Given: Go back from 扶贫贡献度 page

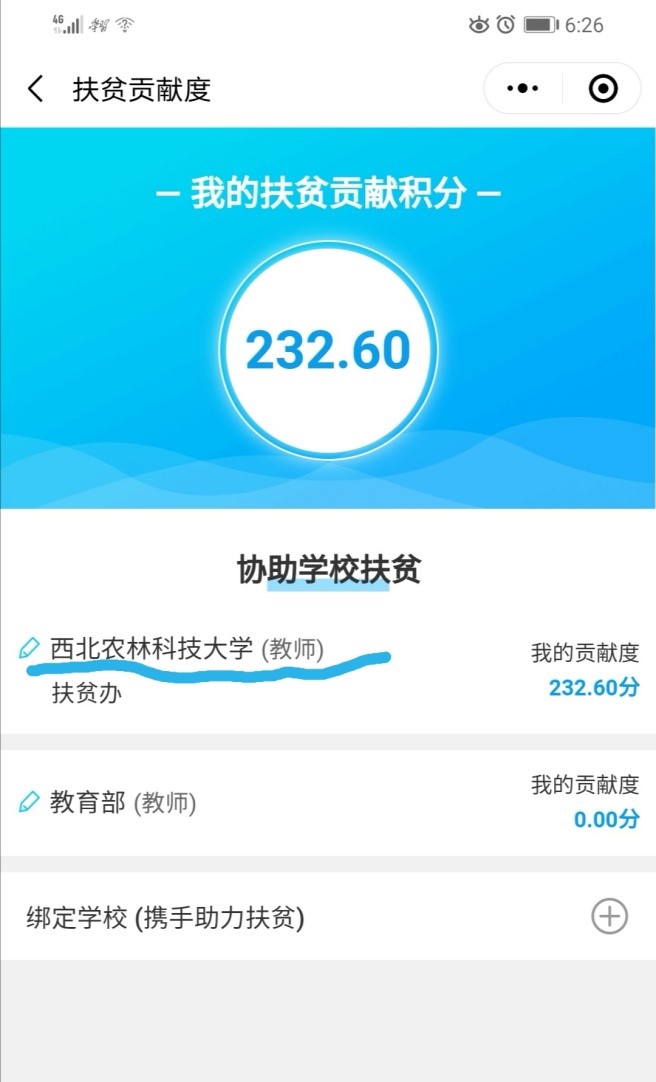Looking at the screenshot, I should [x=36, y=89].
